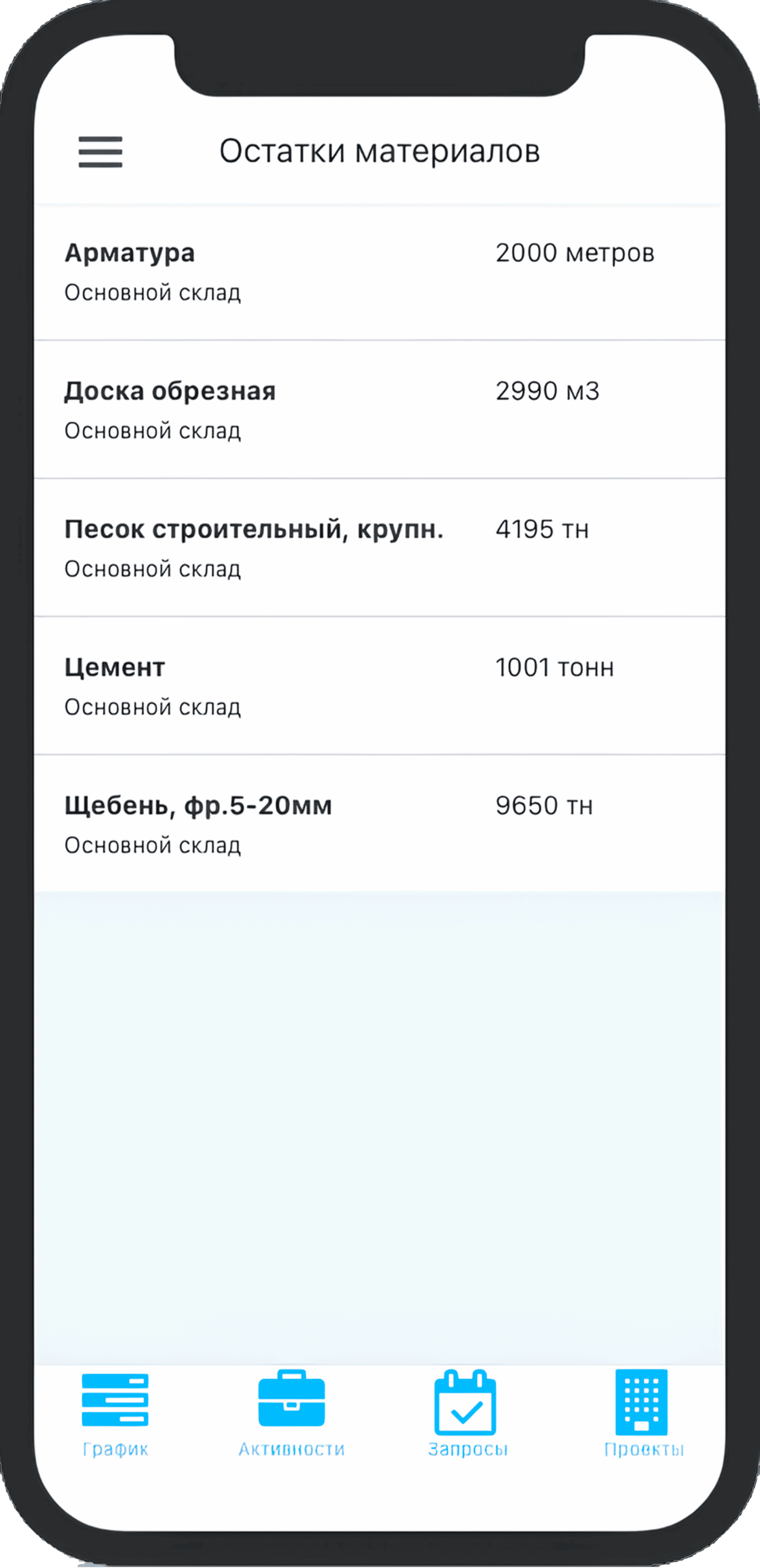Open the Запросы tab

[x=467, y=1414]
